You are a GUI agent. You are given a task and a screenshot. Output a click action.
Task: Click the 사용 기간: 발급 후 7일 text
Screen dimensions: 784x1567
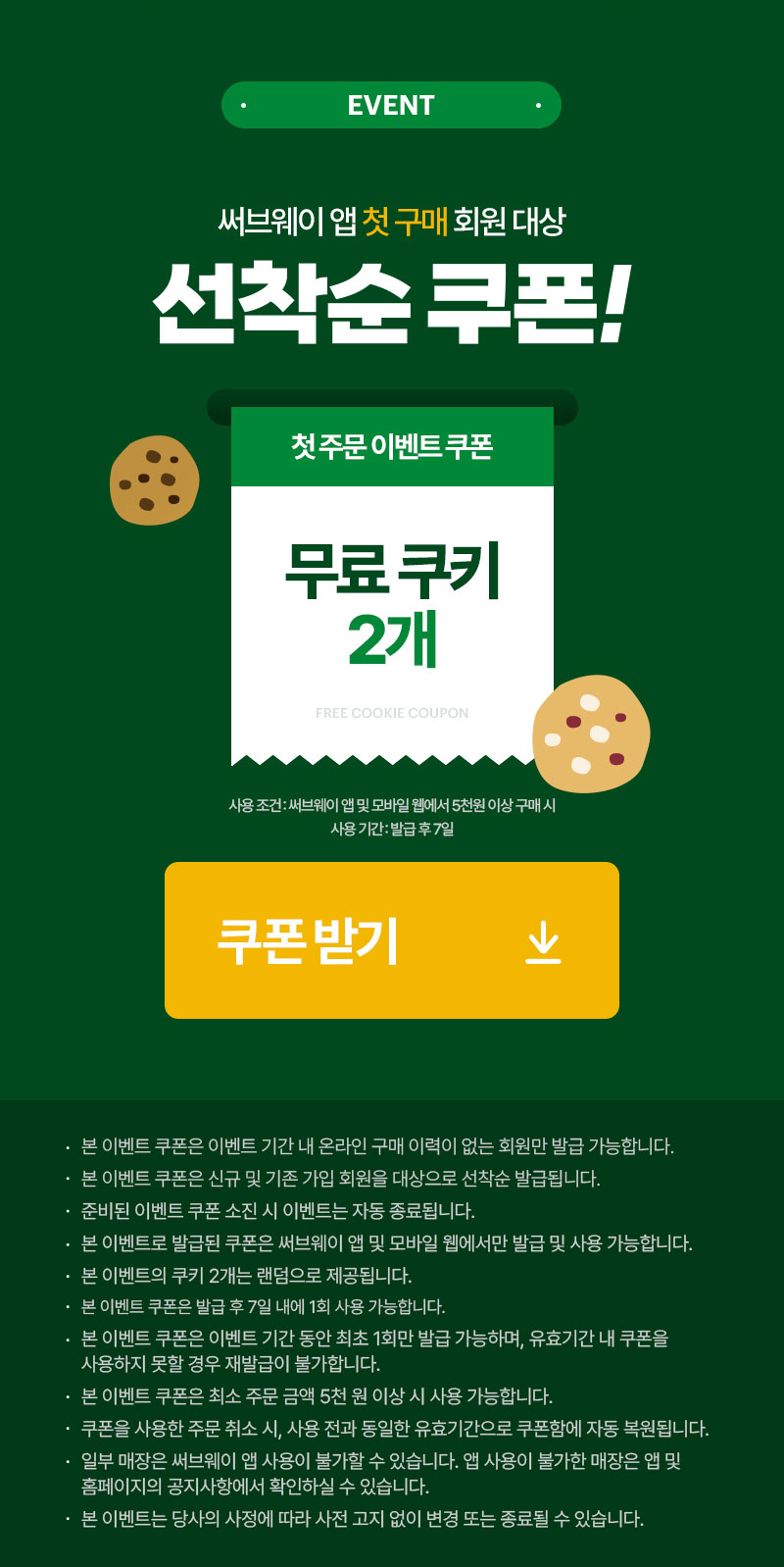point(392,829)
